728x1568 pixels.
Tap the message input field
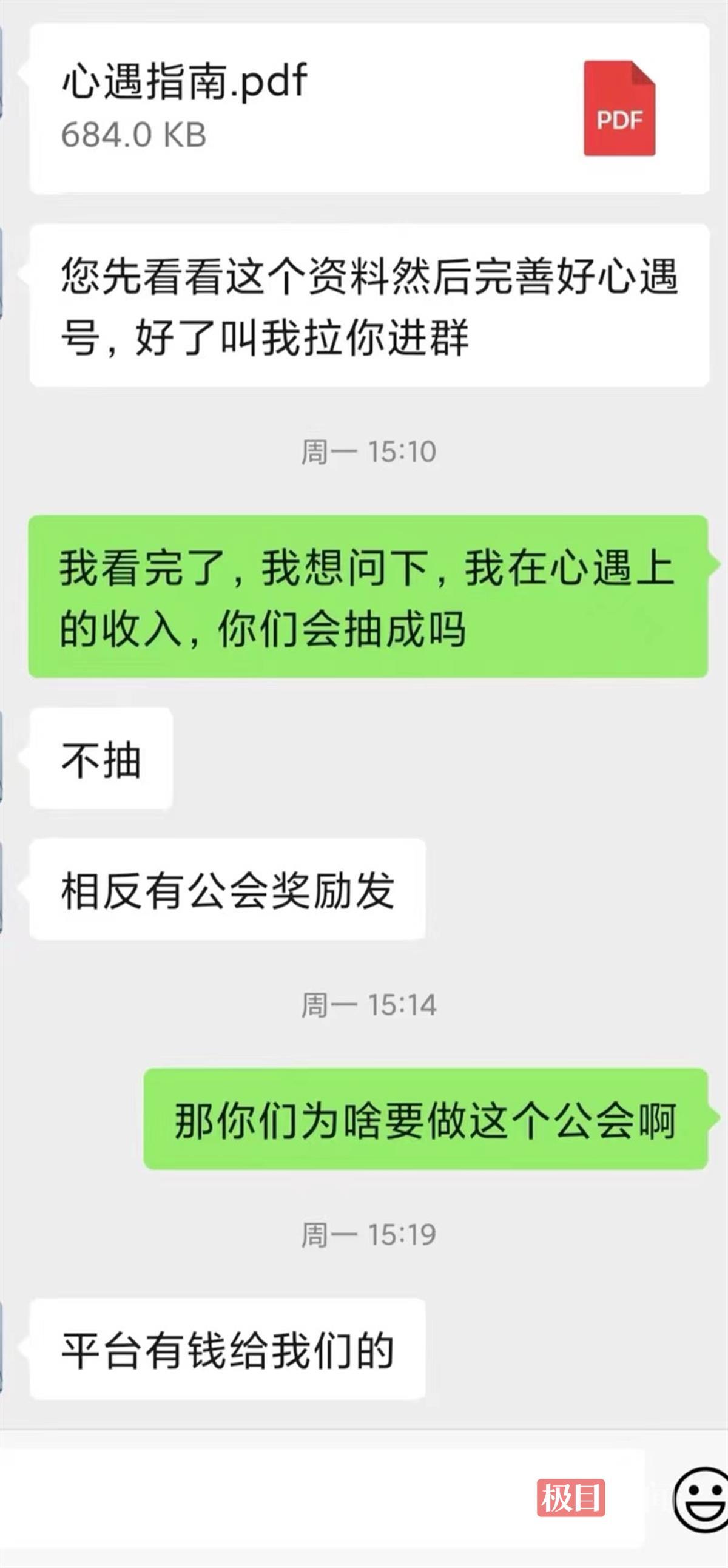(322, 1498)
